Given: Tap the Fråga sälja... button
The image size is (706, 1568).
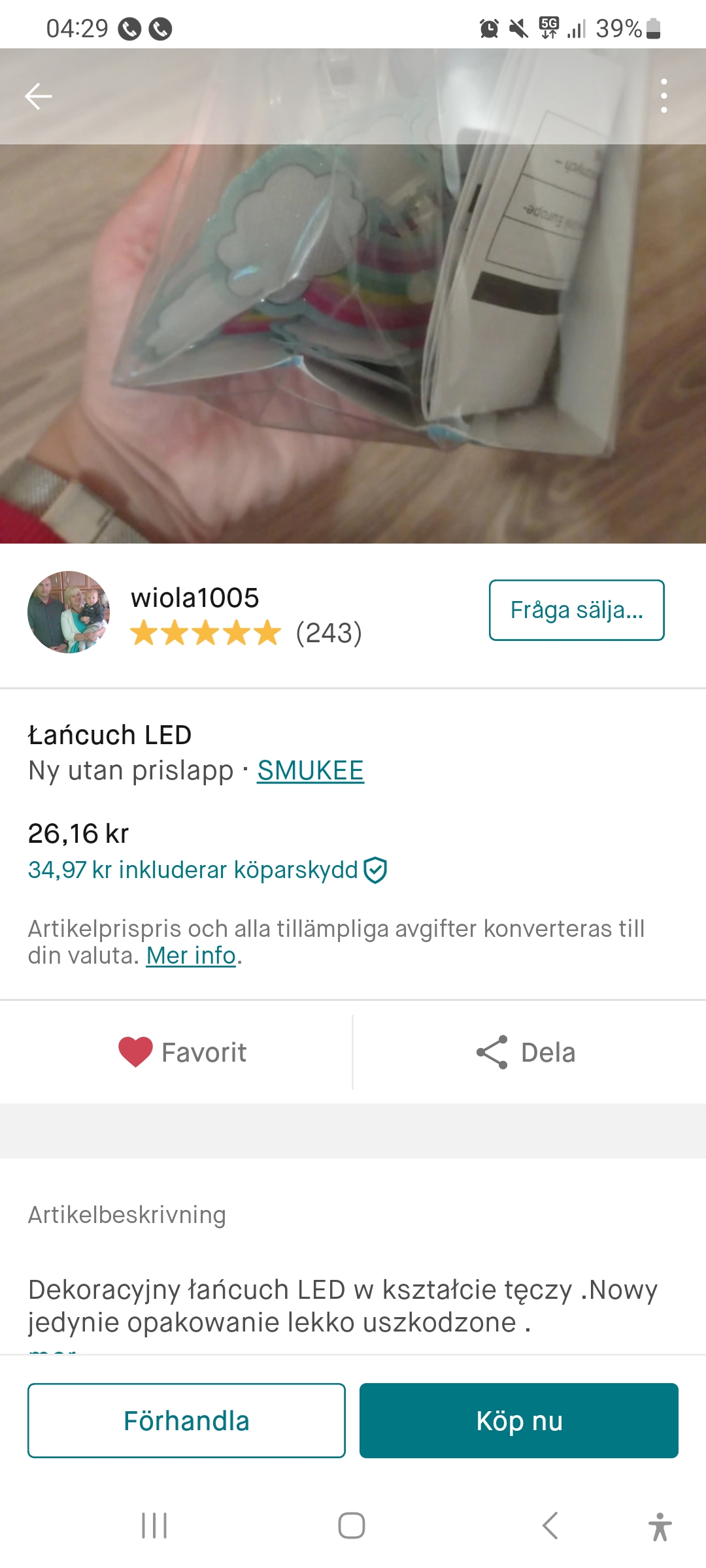Looking at the screenshot, I should [x=576, y=610].
